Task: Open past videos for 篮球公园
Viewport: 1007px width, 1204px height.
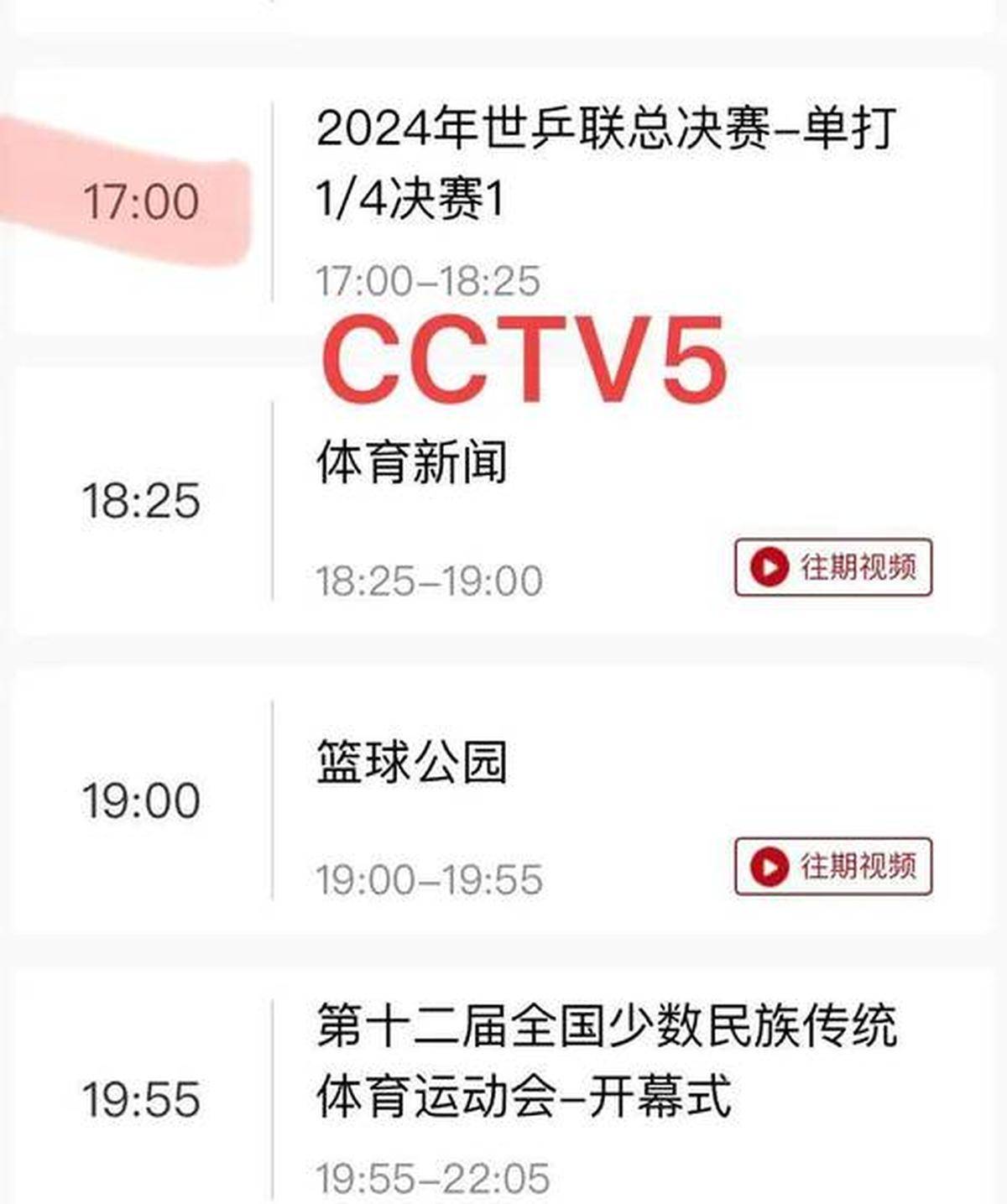Action: 832,866
